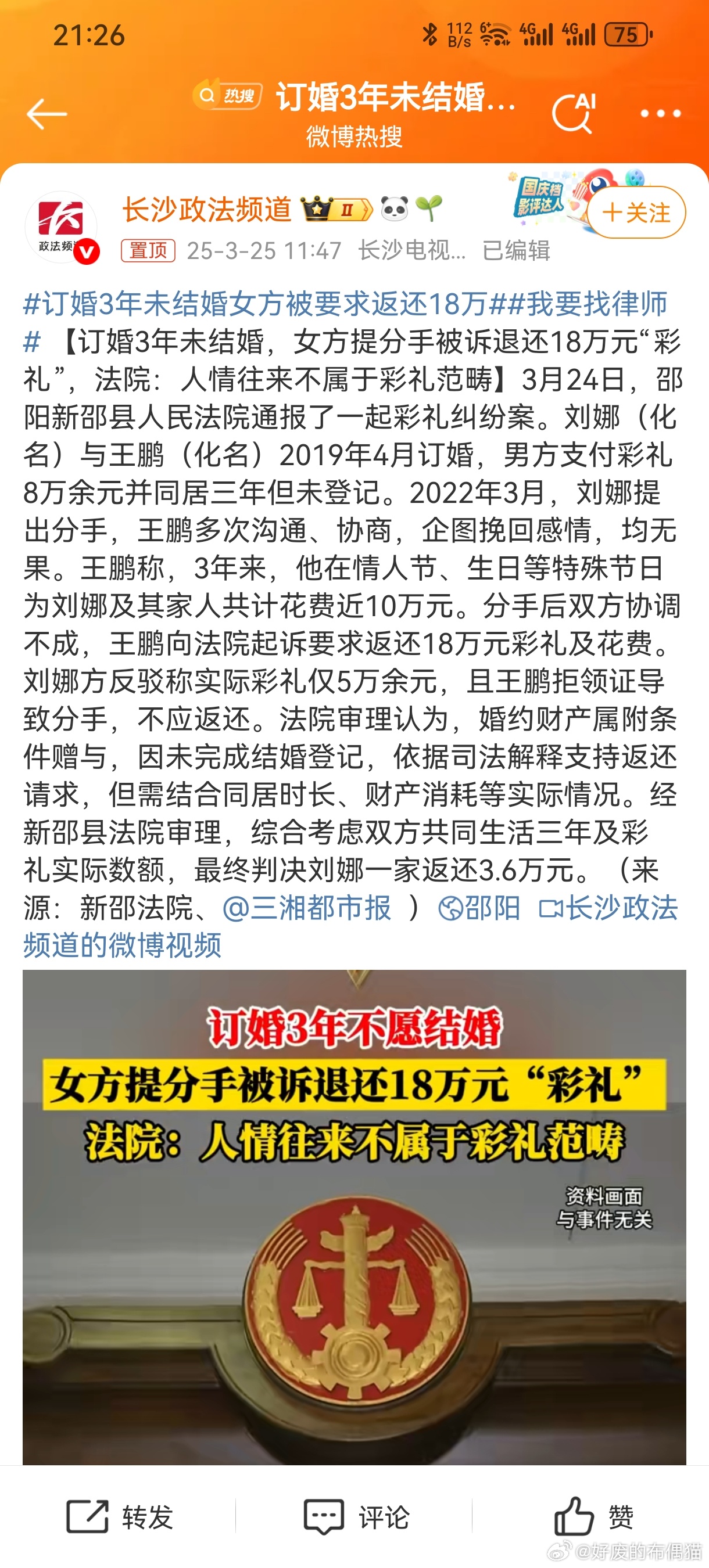Screen dimensions: 709x1568
Task: Open the 长沙政法频道 account name
Action: point(207,210)
